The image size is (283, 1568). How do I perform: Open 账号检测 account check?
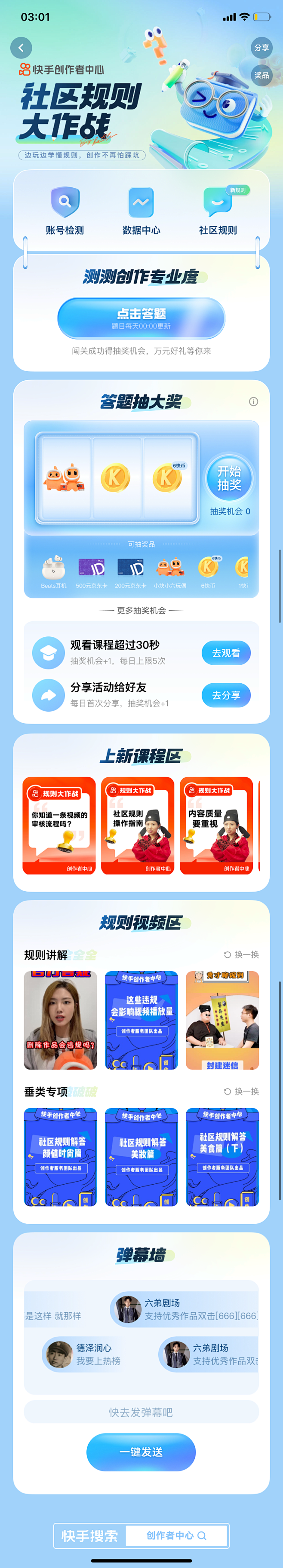coord(65,211)
